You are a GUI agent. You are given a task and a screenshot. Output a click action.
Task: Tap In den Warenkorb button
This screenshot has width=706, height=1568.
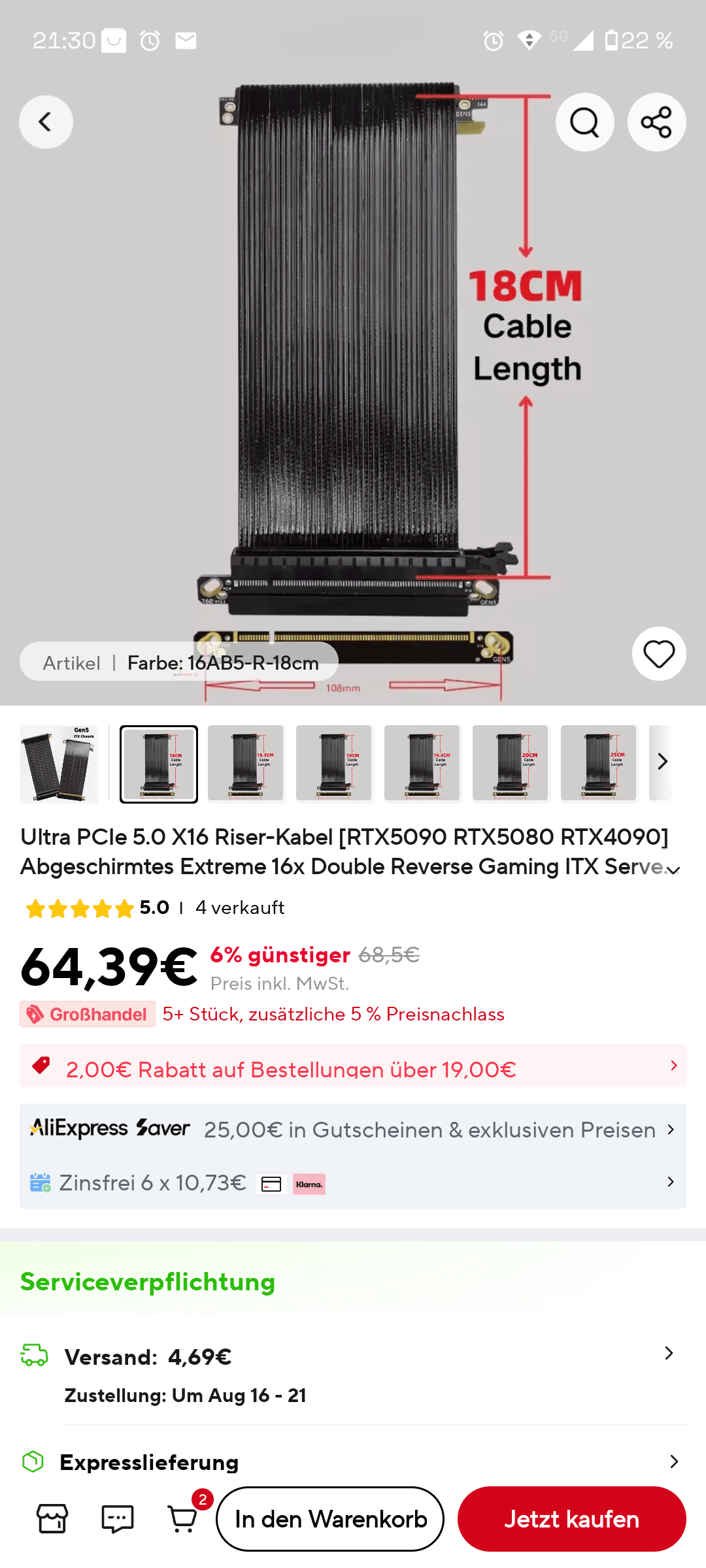point(330,1519)
